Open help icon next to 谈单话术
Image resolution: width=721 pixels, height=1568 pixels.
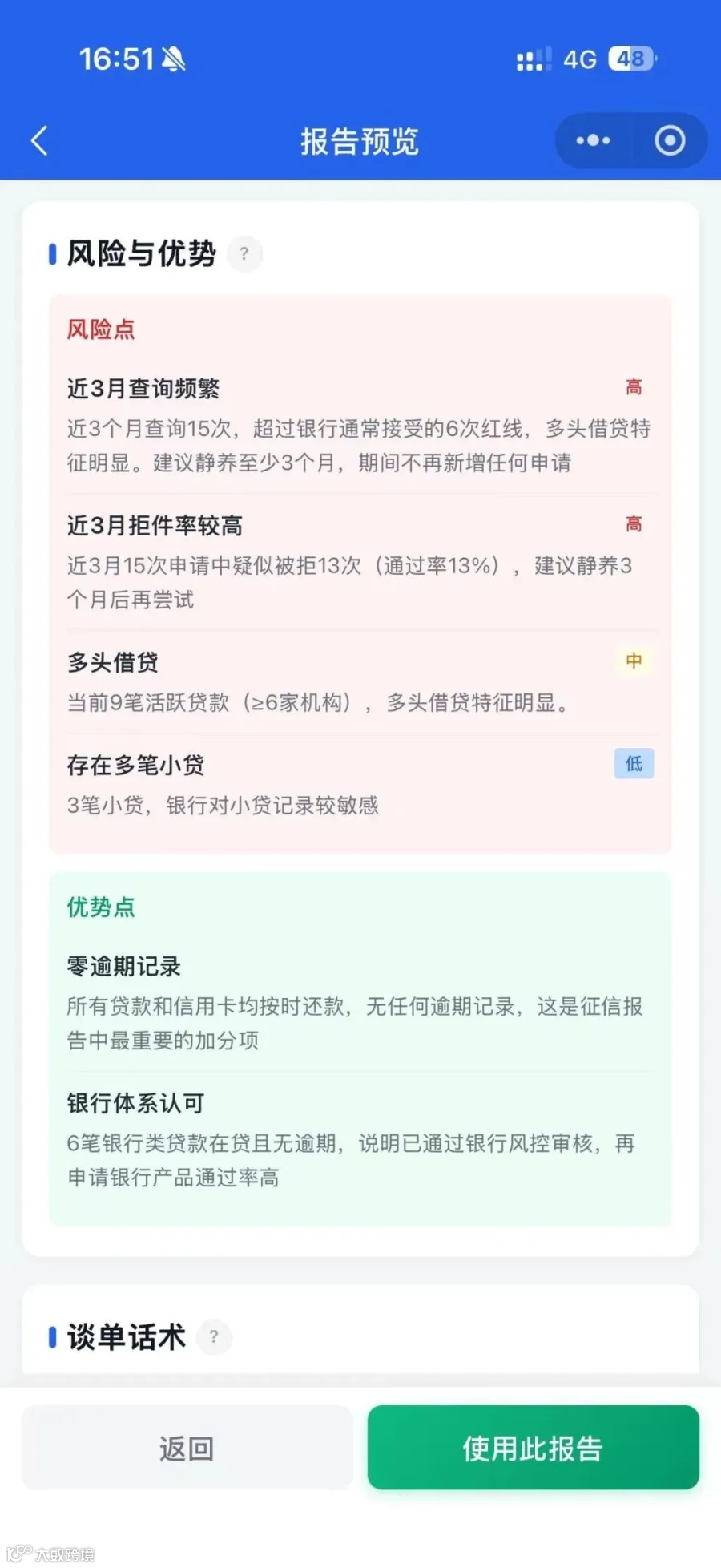tap(214, 1336)
